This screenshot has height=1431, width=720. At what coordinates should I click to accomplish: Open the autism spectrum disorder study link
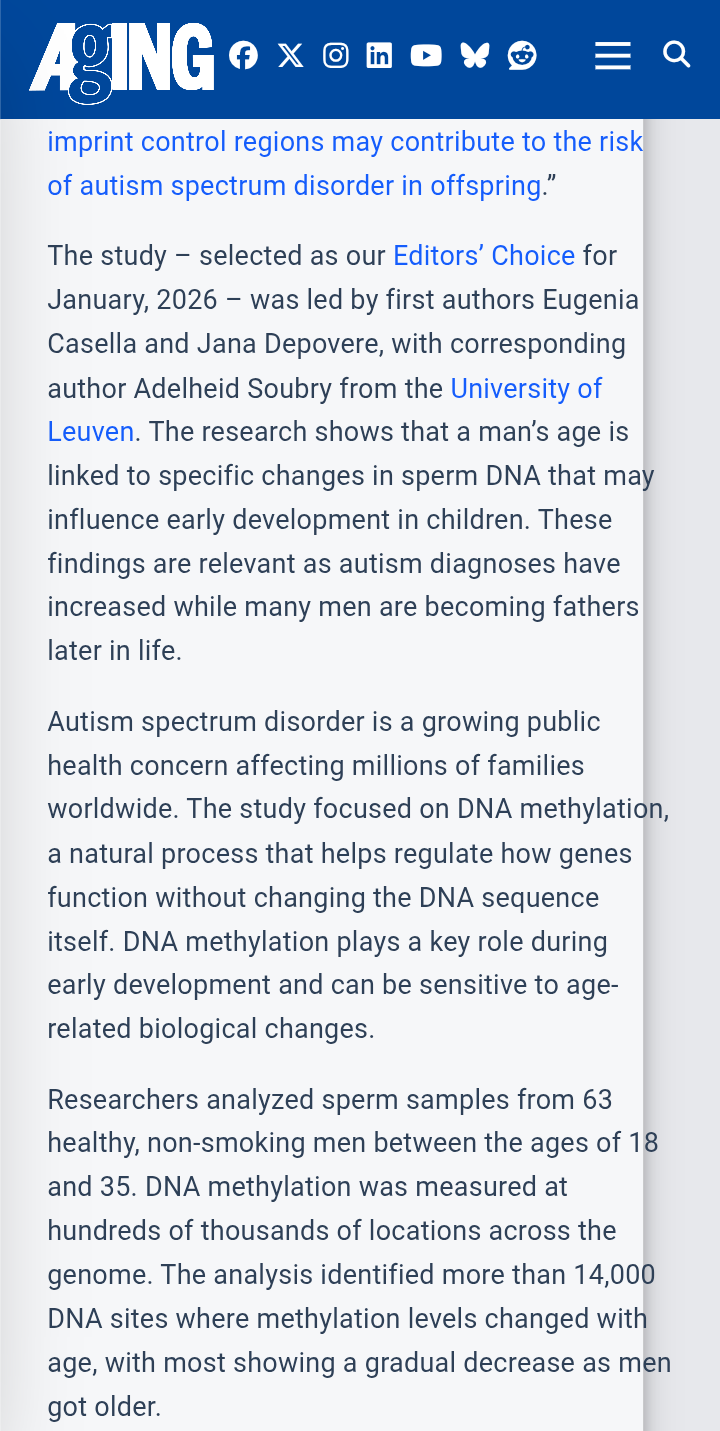345,164
